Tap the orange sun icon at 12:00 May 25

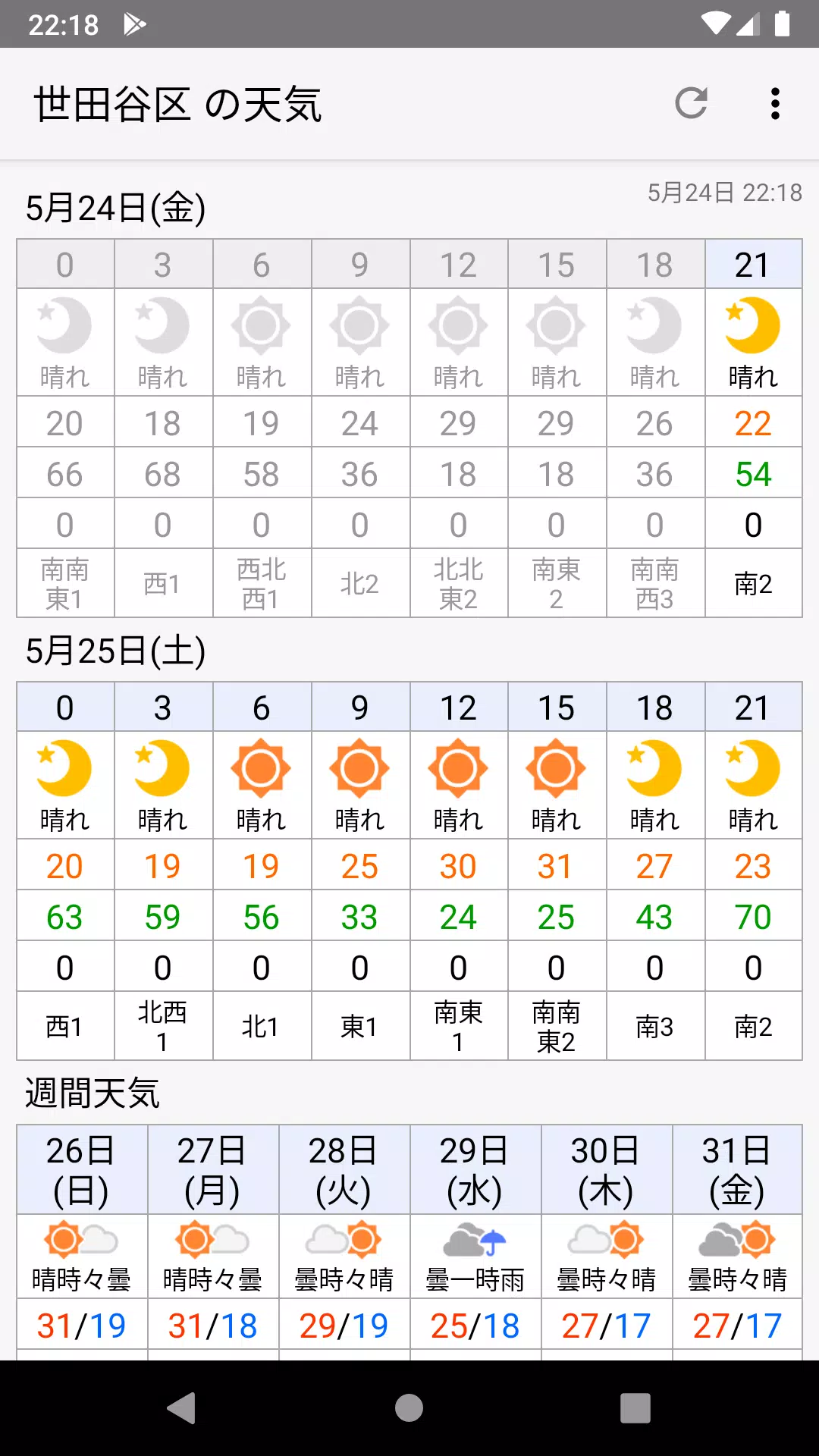458,767
